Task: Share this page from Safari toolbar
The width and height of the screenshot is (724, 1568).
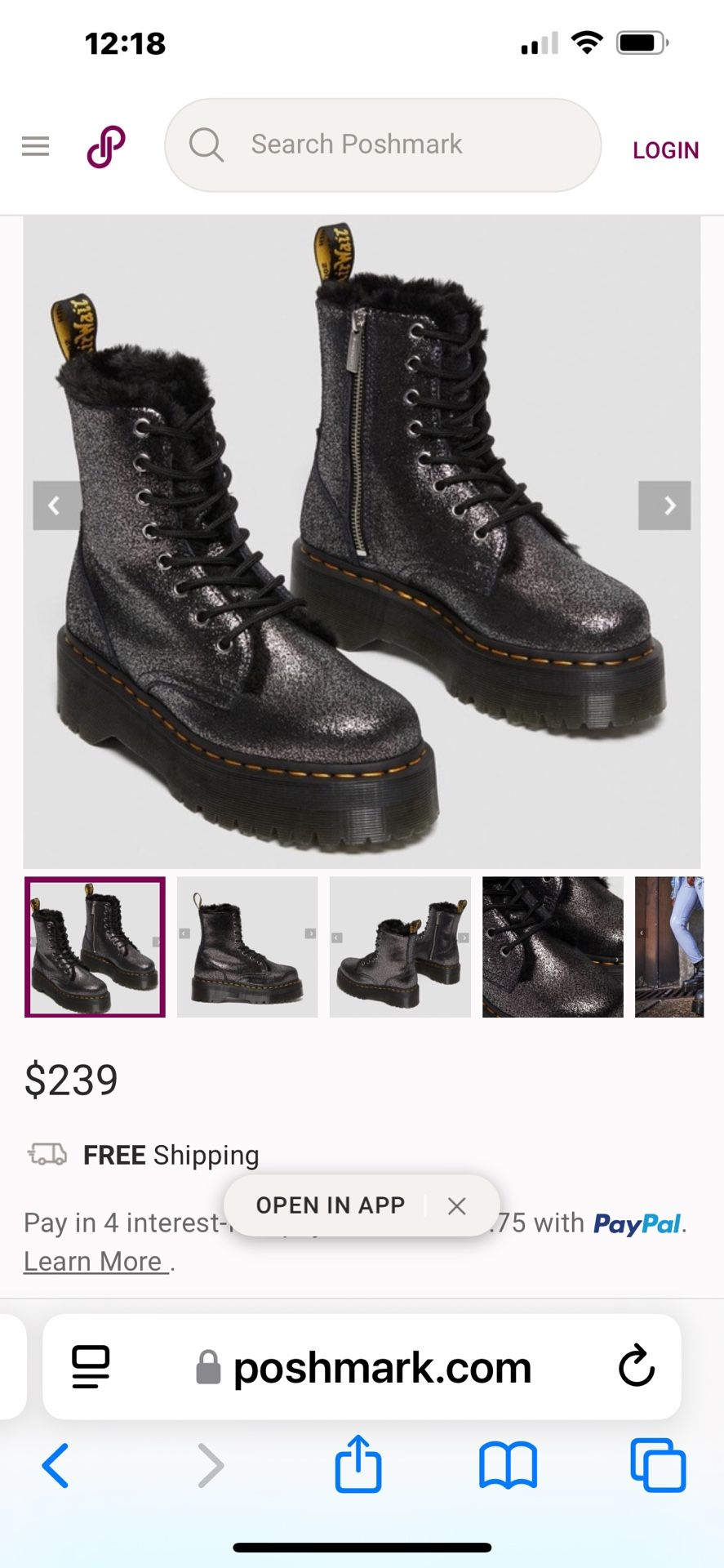Action: point(358,1463)
